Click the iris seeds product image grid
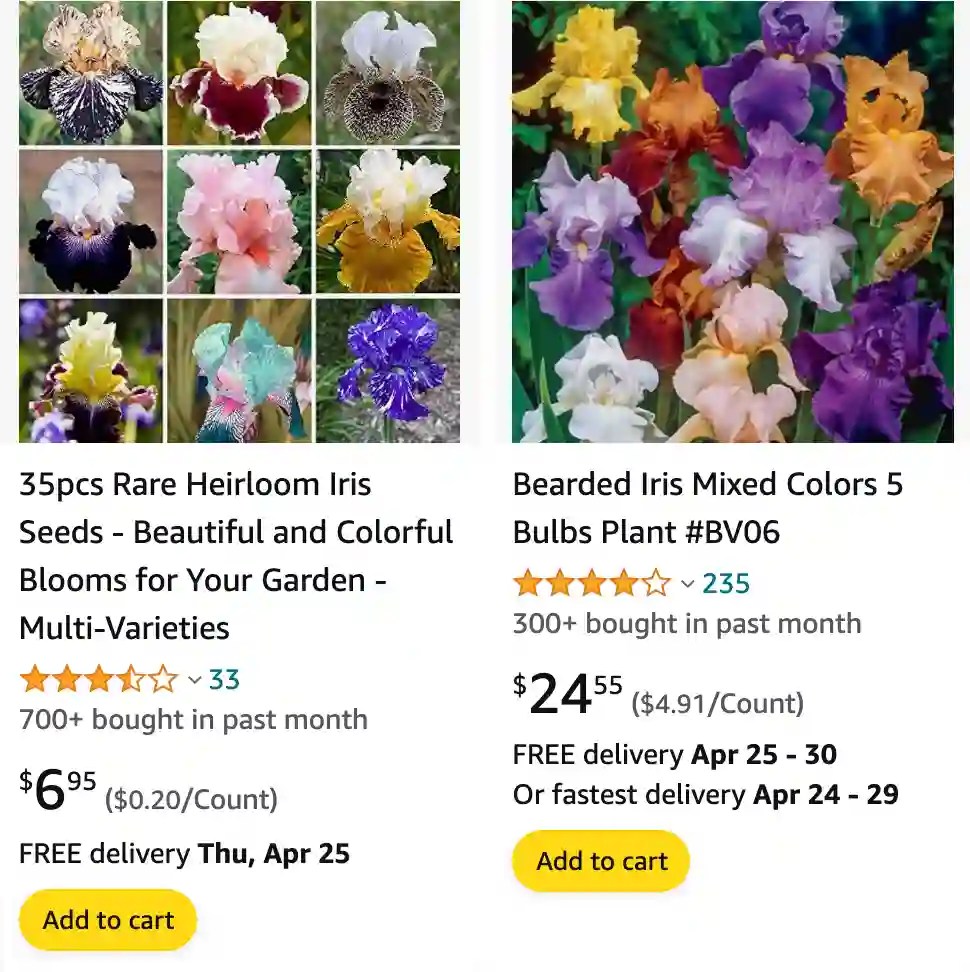Screen dimensions: 970x972 click(239, 222)
